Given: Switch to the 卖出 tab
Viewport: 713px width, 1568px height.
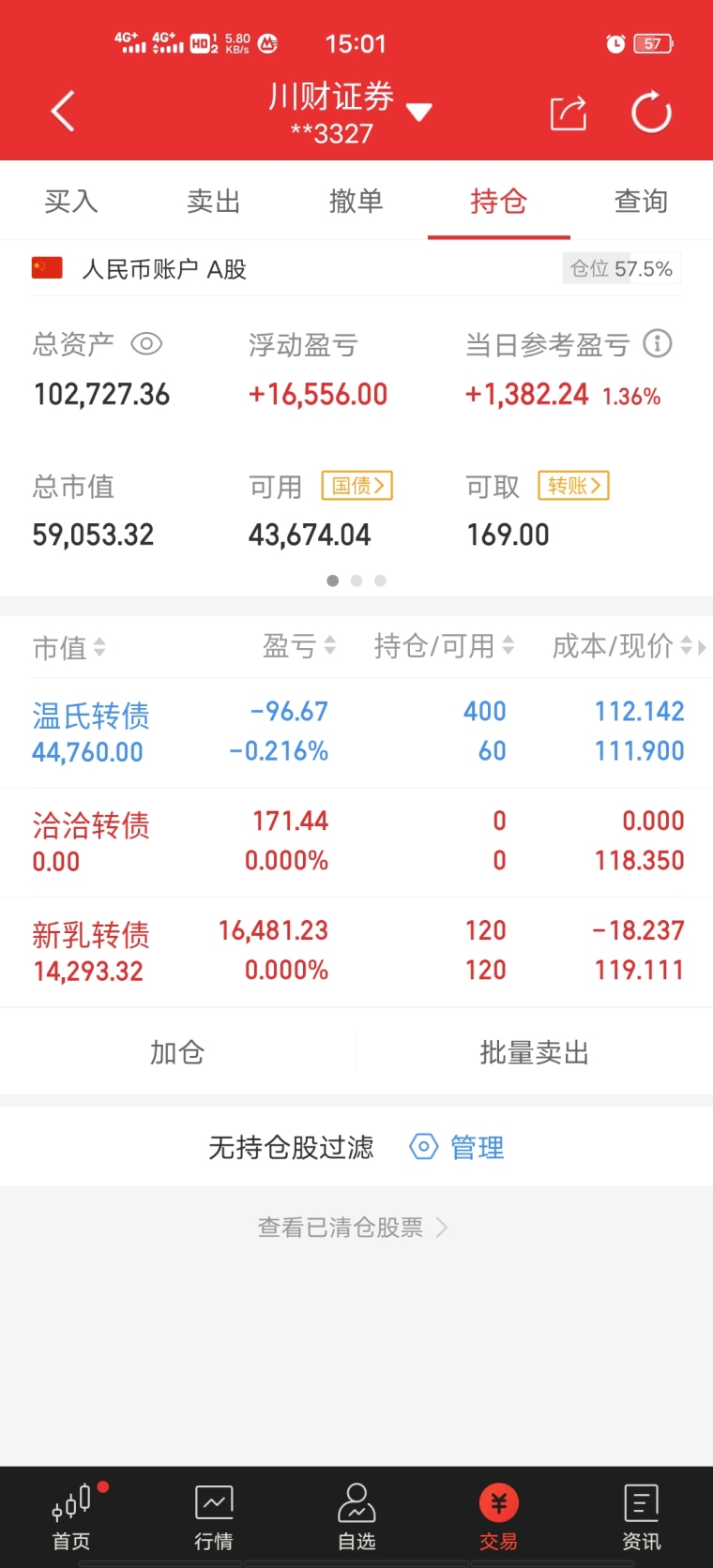Looking at the screenshot, I should 214,201.
